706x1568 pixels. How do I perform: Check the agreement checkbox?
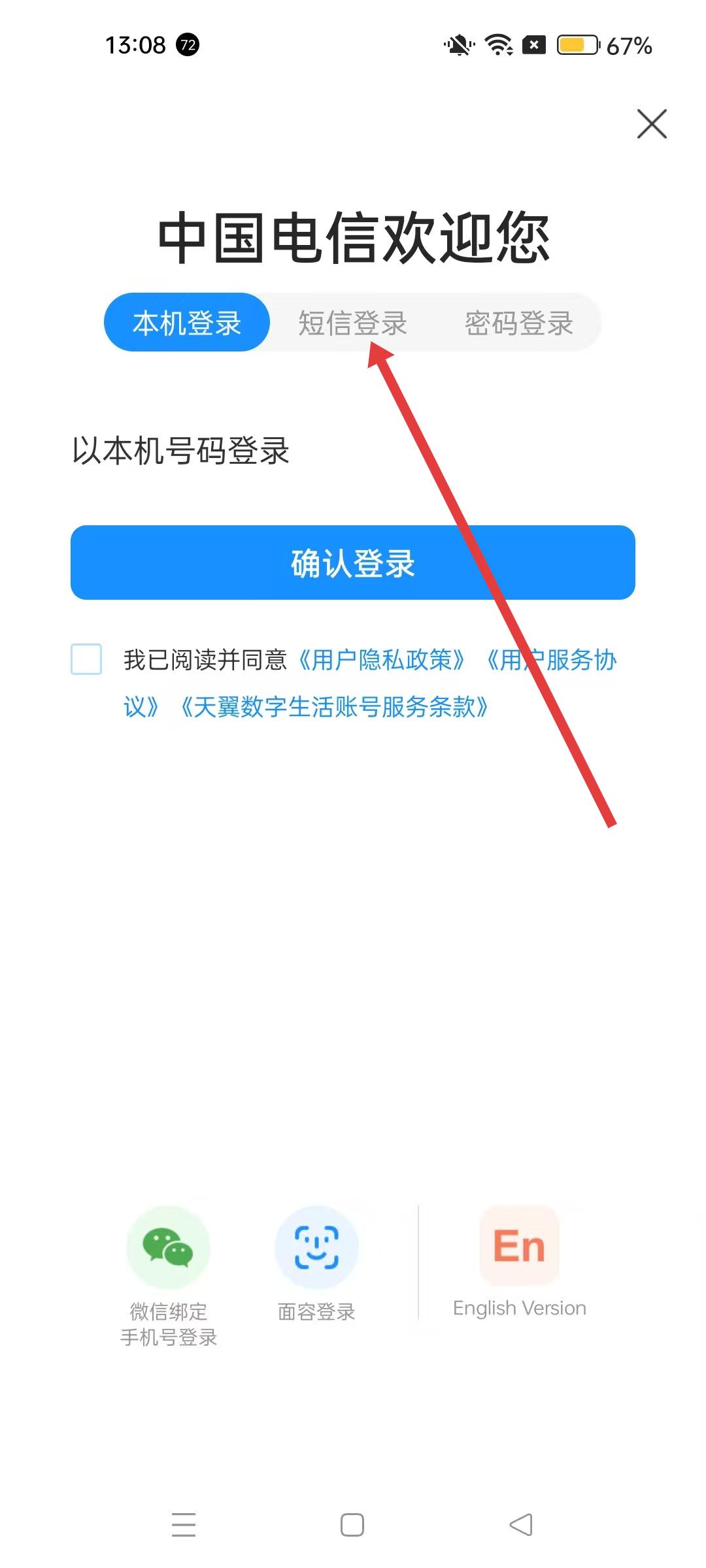pos(86,659)
